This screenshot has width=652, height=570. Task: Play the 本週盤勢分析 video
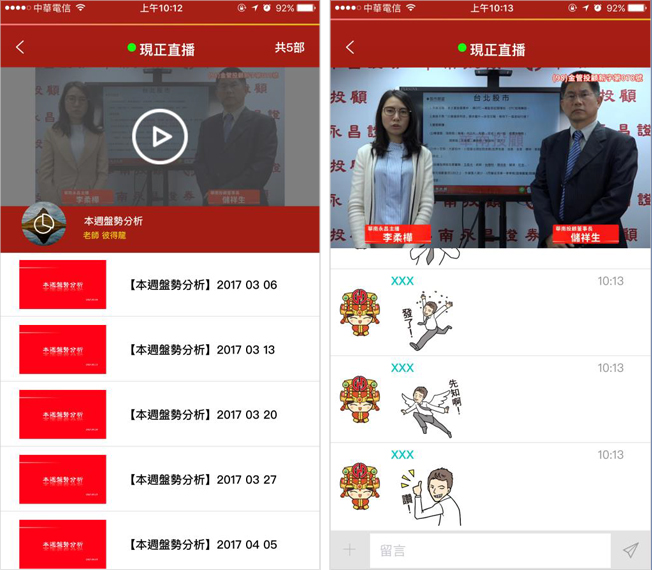[x=160, y=136]
